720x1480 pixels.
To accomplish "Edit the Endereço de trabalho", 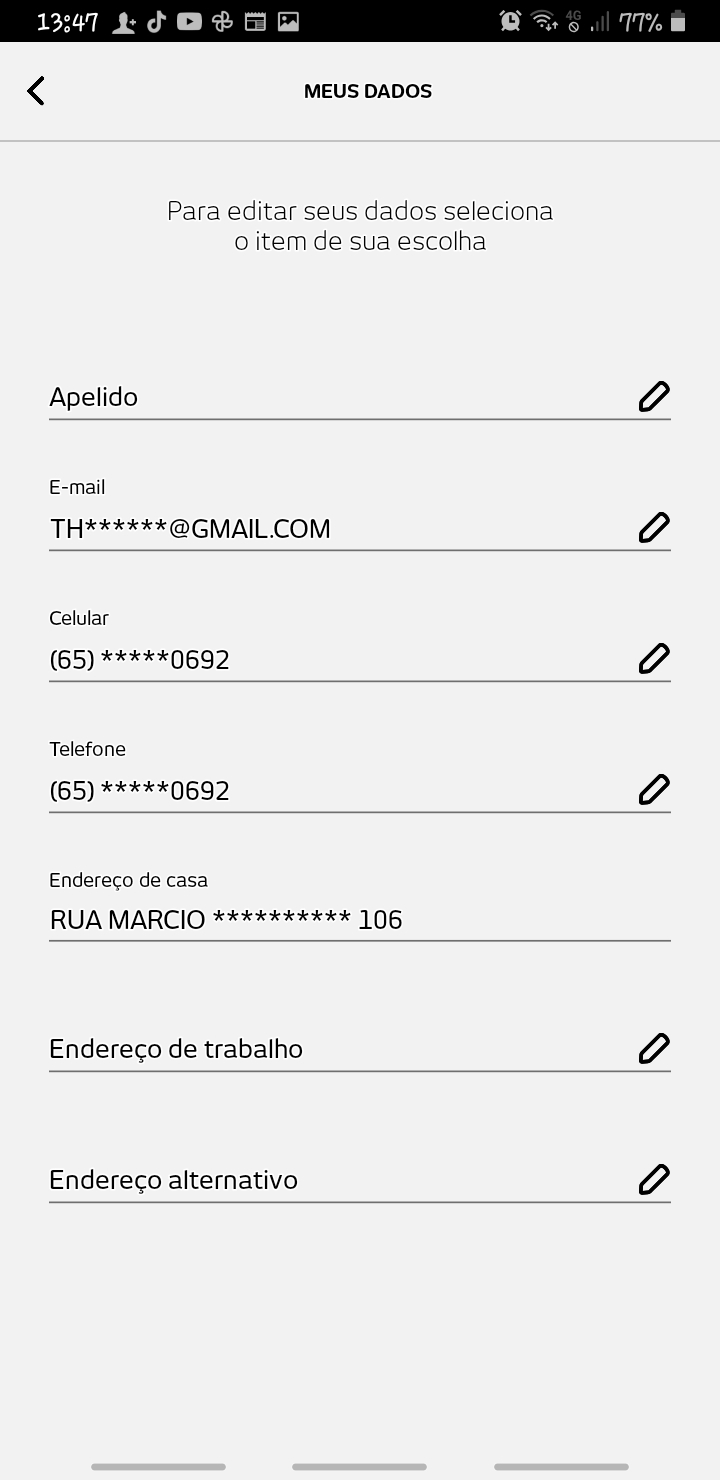I will 653,1048.
